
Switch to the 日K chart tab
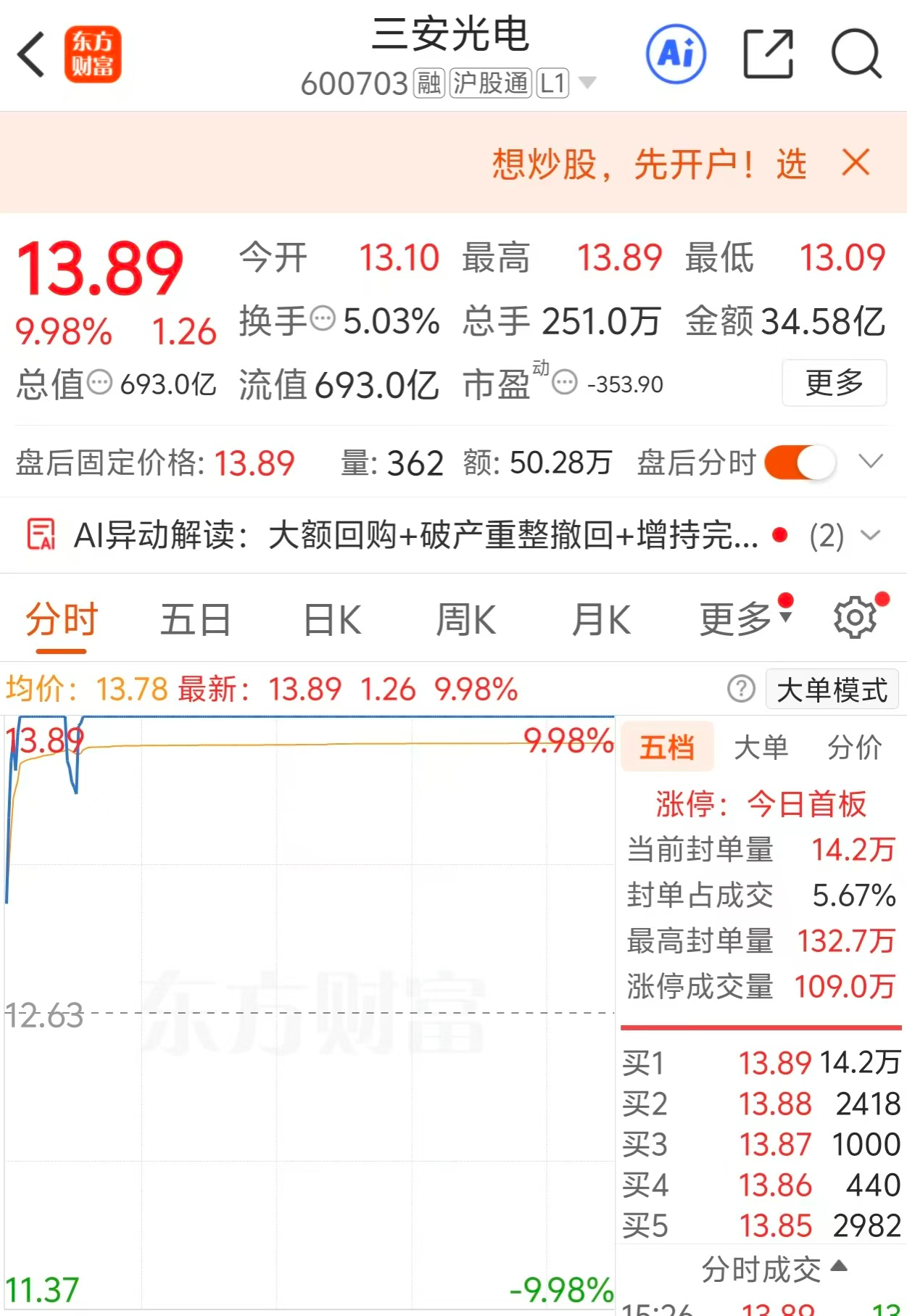point(332,620)
